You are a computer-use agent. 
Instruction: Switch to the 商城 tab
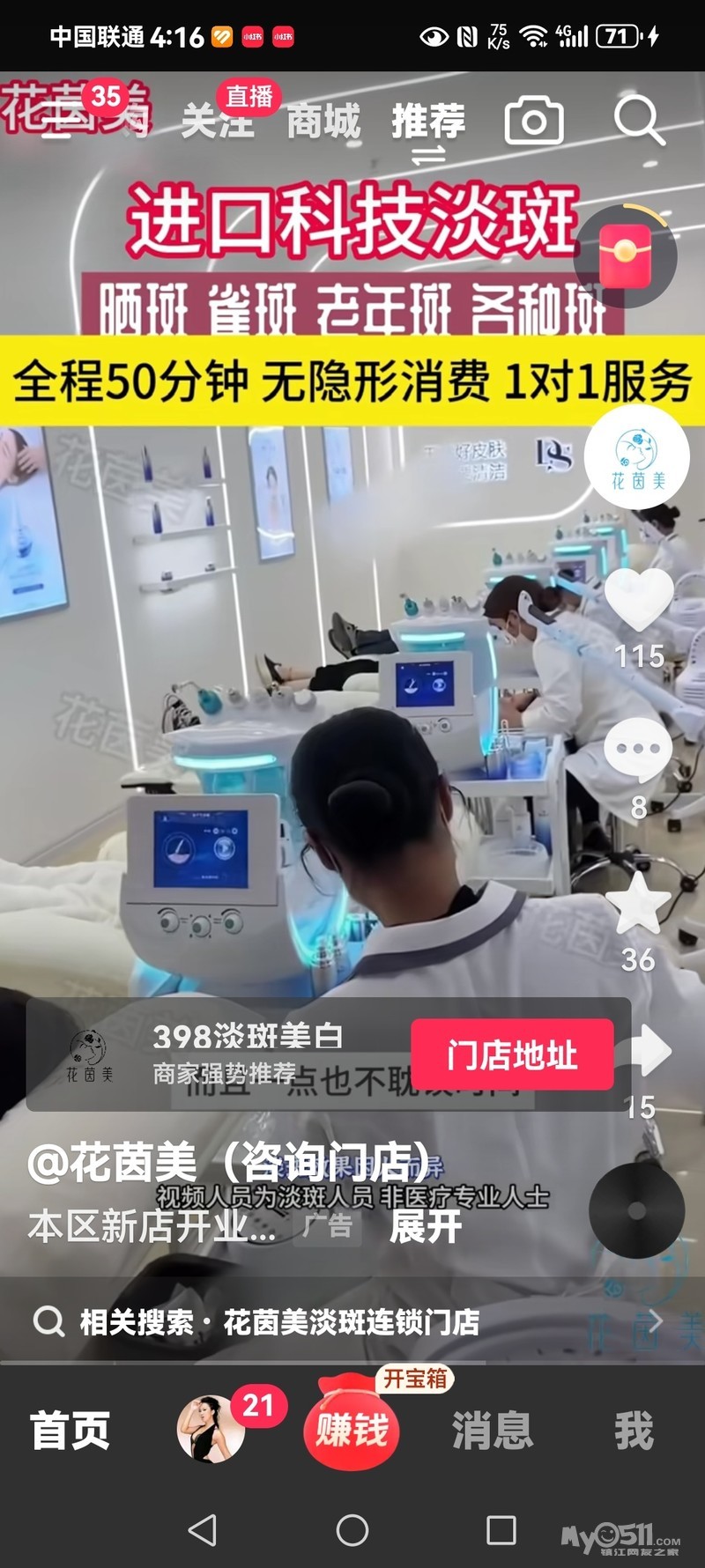tap(323, 122)
